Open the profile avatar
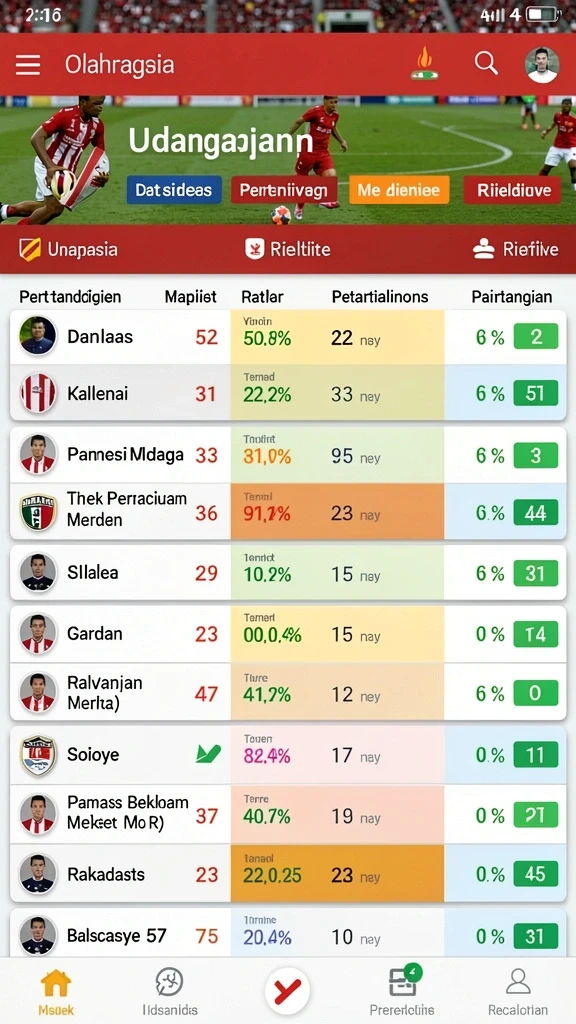The width and height of the screenshot is (576, 1024). tap(542, 65)
